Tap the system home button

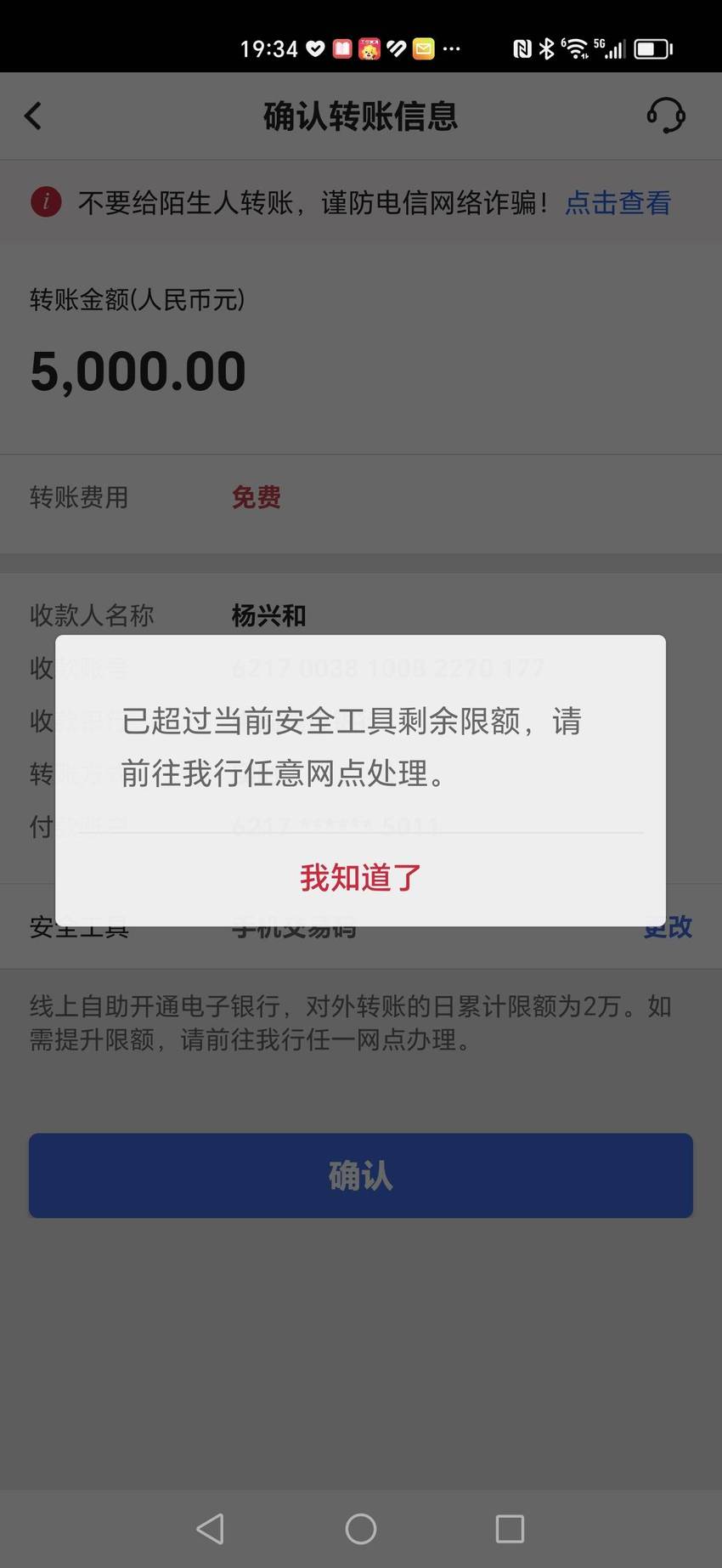361,1528
